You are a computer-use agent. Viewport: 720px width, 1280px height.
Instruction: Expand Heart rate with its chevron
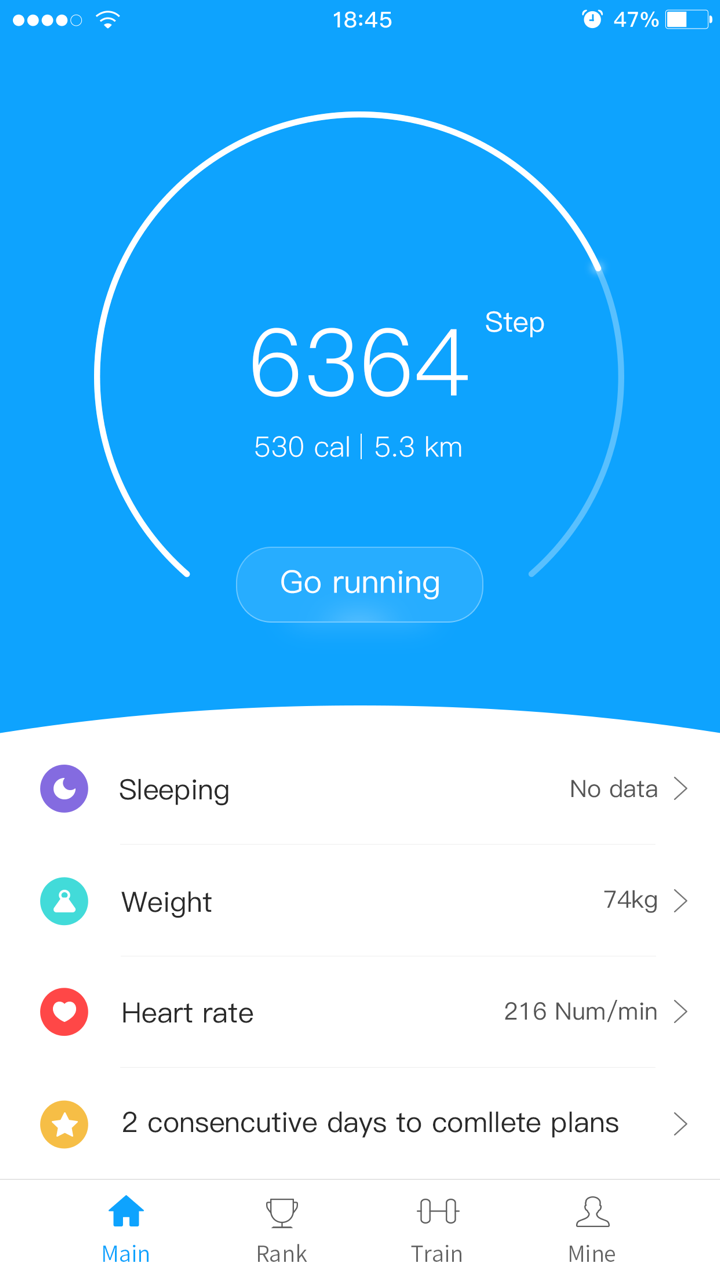[x=682, y=1012]
